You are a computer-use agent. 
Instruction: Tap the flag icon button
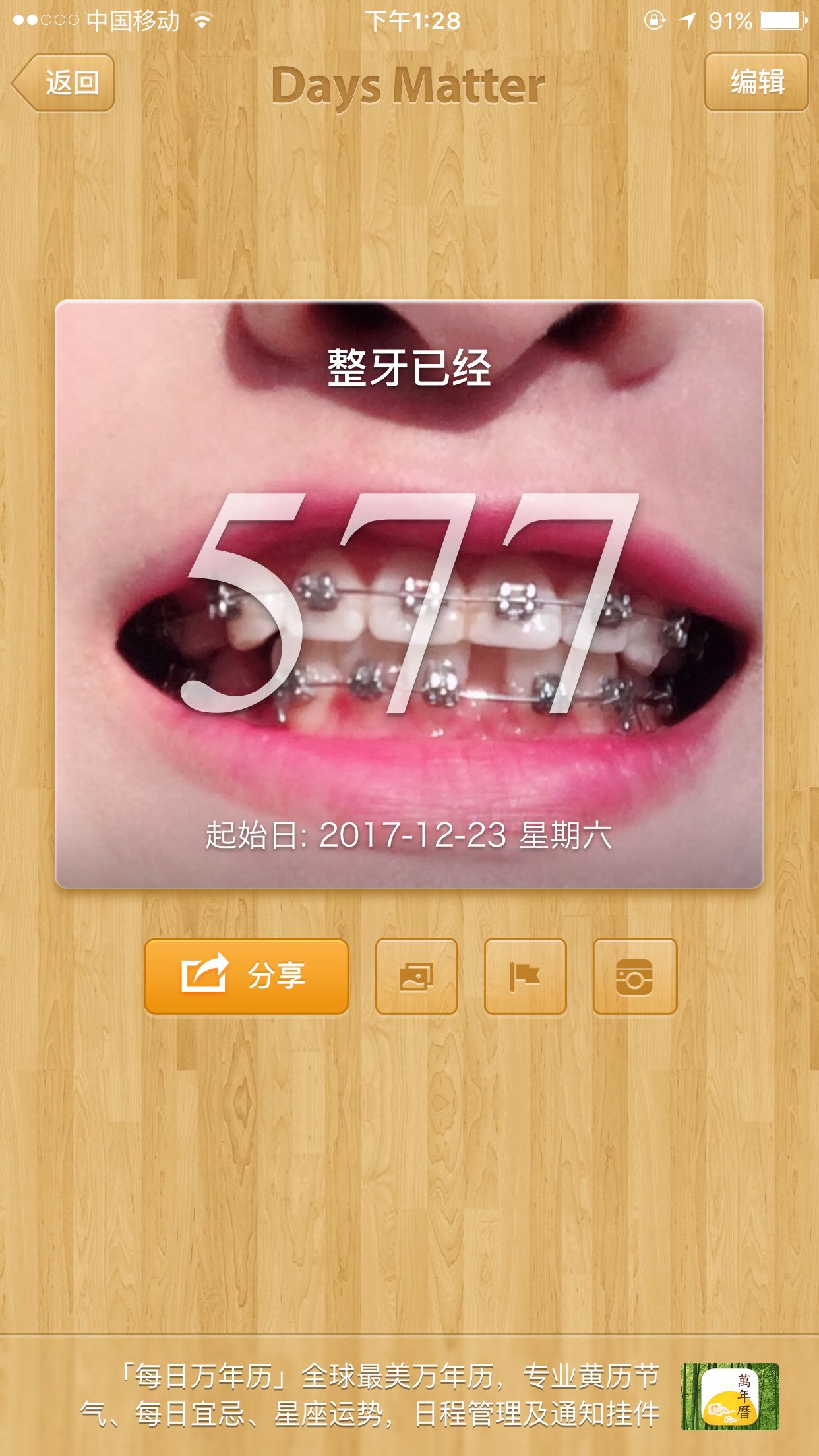click(525, 977)
